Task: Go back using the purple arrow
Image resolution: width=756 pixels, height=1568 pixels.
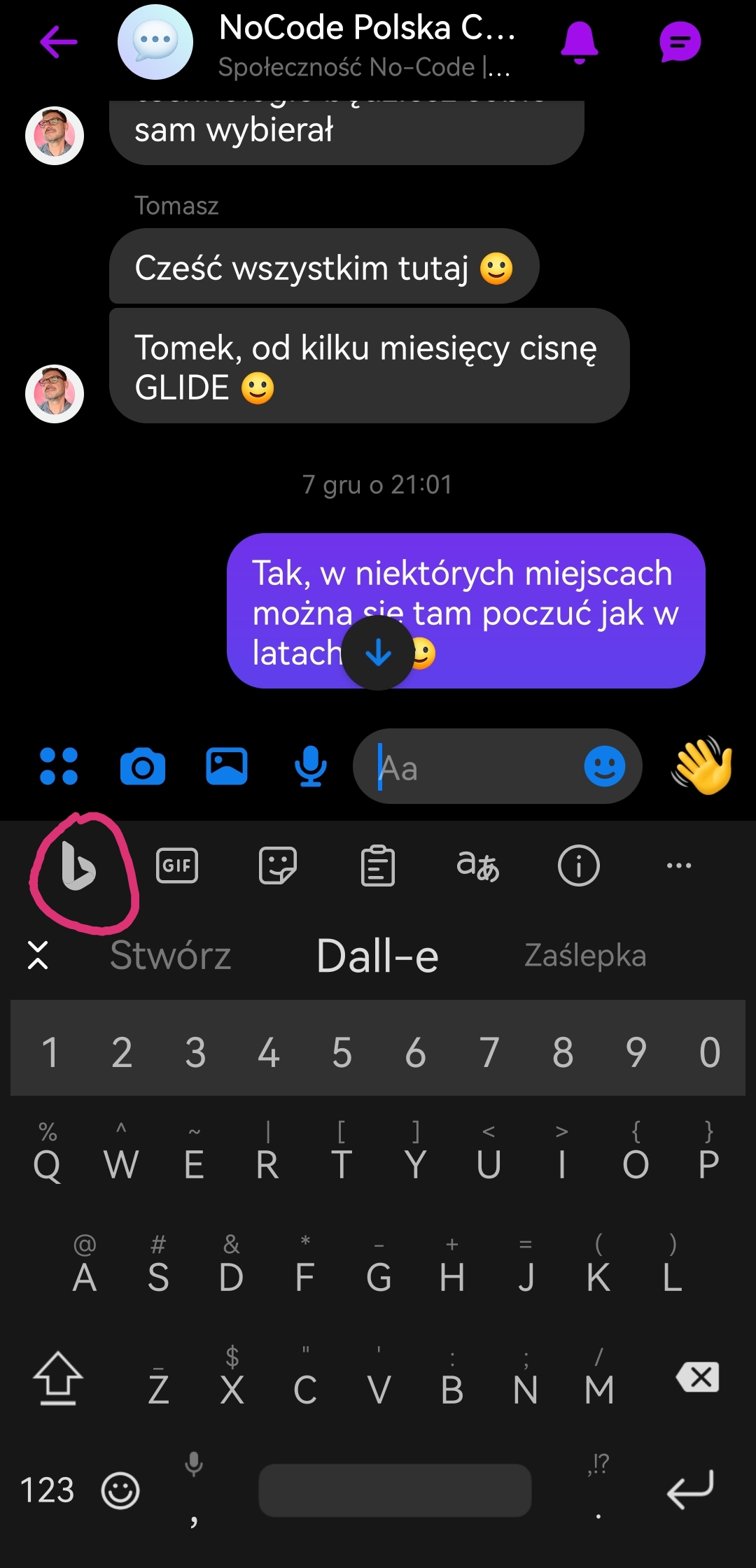Action: [x=59, y=42]
